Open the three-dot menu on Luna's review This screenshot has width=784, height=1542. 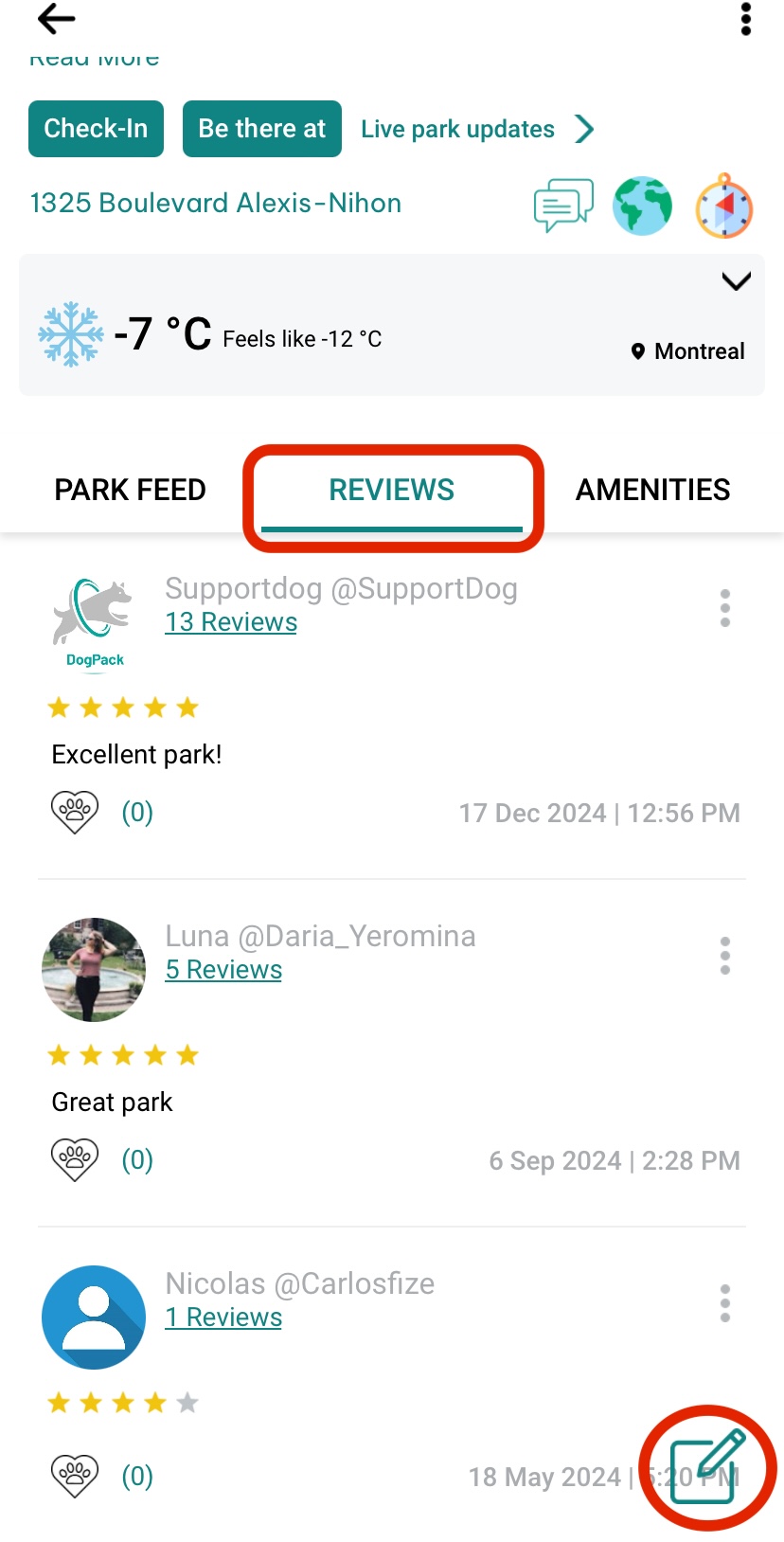tap(724, 956)
